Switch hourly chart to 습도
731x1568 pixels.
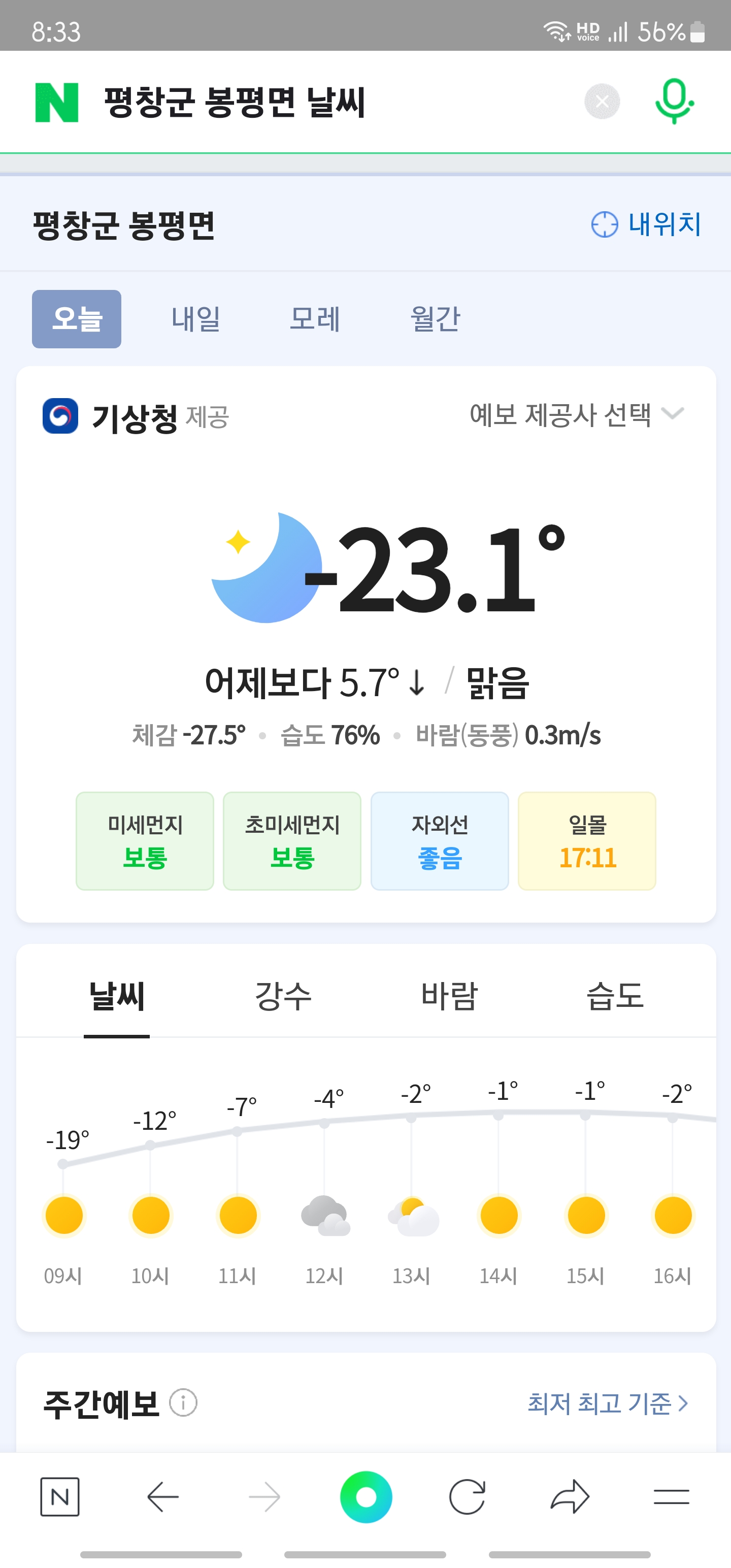coord(615,996)
